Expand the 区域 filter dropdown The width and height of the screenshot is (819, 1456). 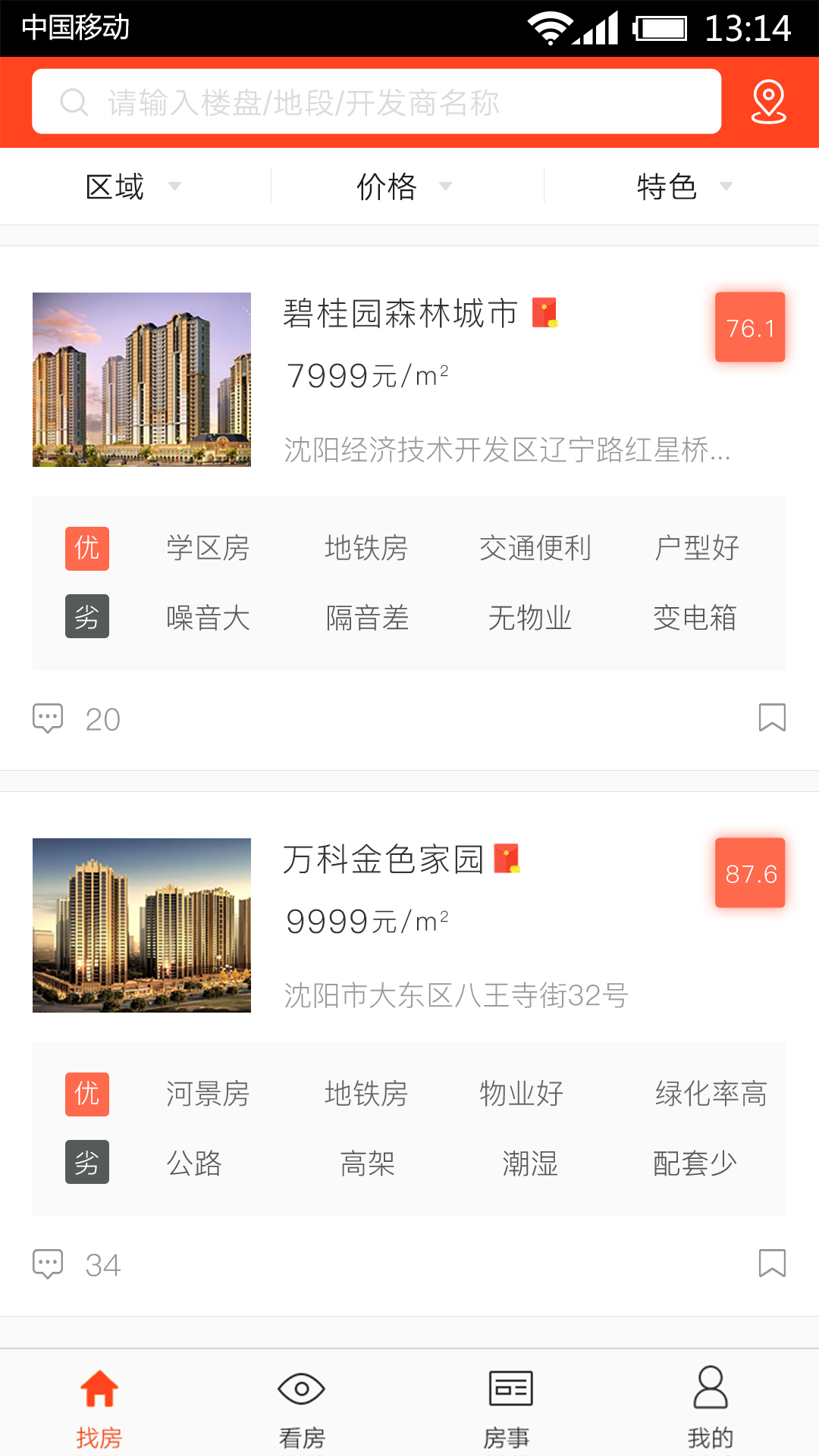133,186
